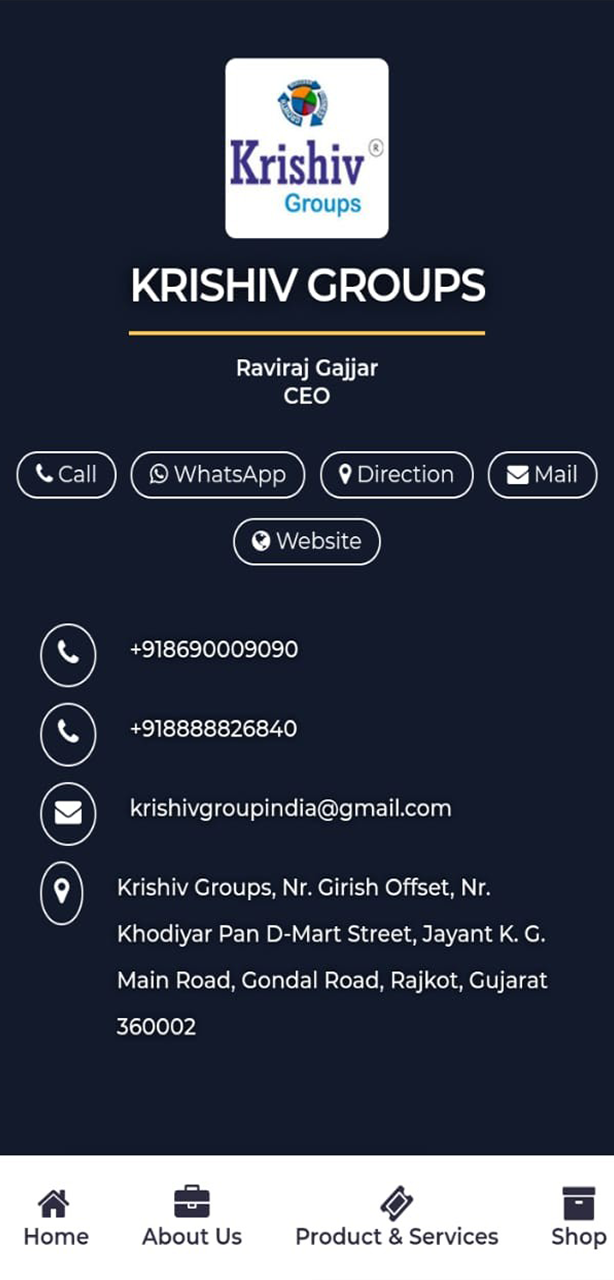Go to the Home tab
Screen dimensions: 614x1280
coord(56,1218)
